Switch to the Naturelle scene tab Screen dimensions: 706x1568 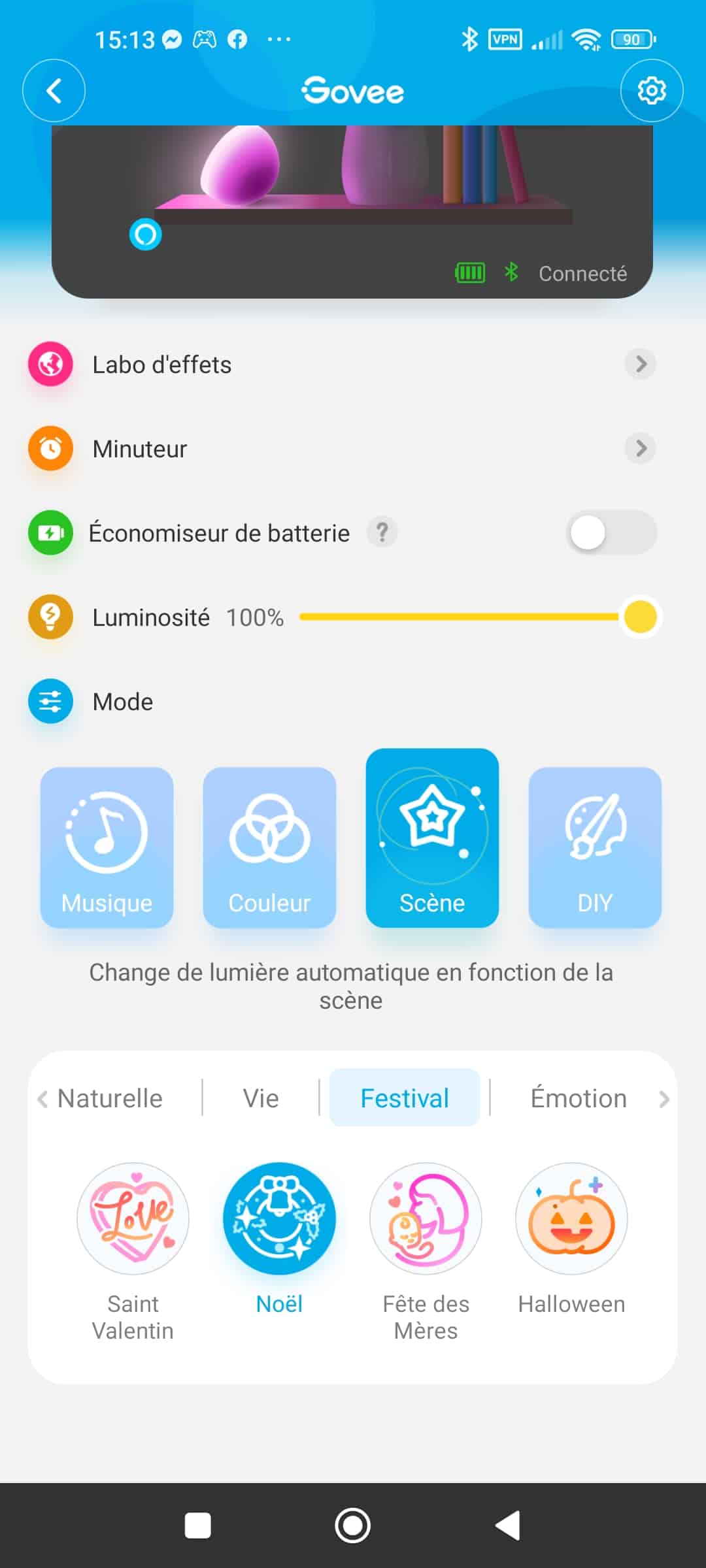point(110,1098)
